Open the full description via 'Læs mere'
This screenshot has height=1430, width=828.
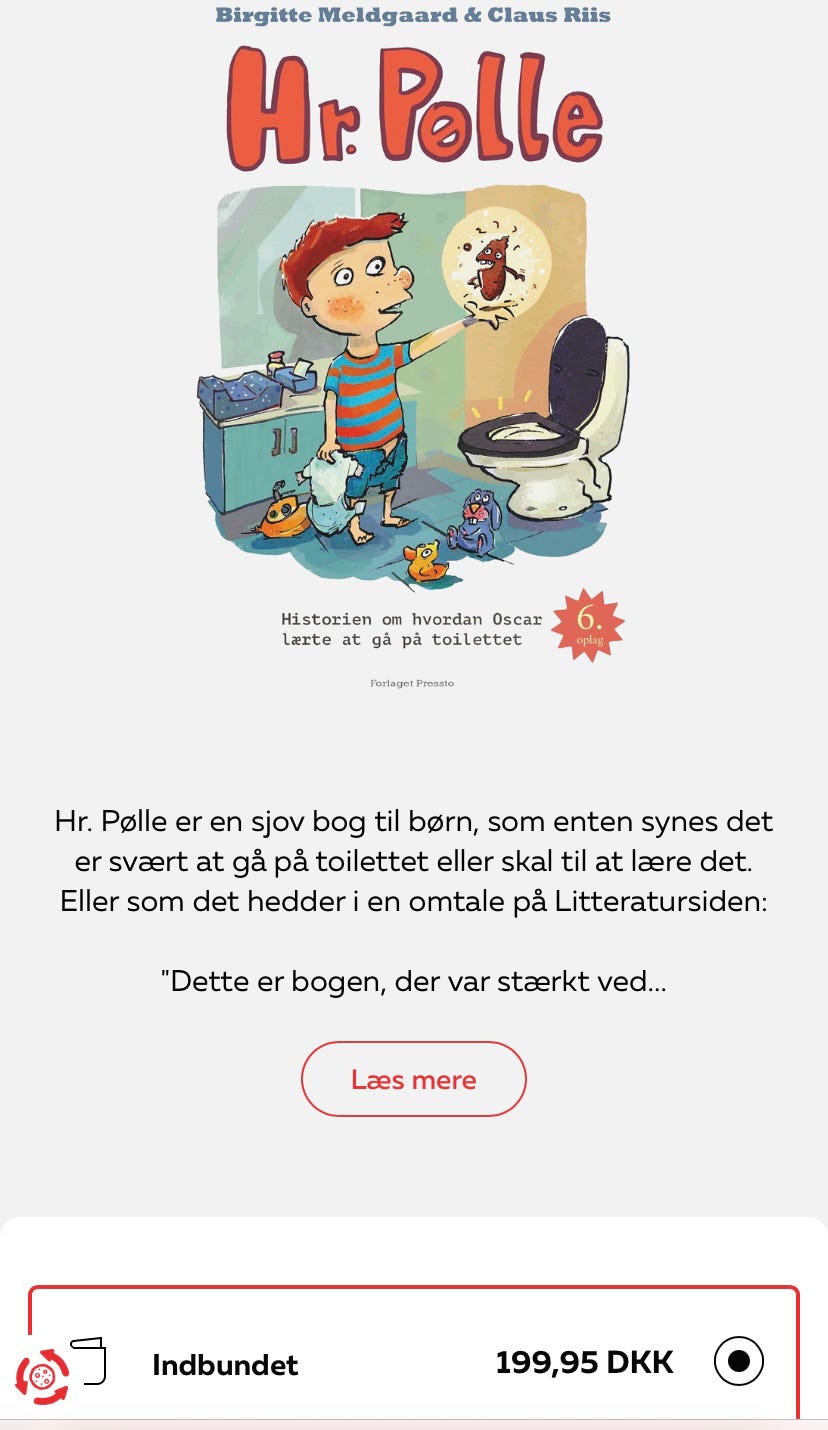(x=414, y=1079)
